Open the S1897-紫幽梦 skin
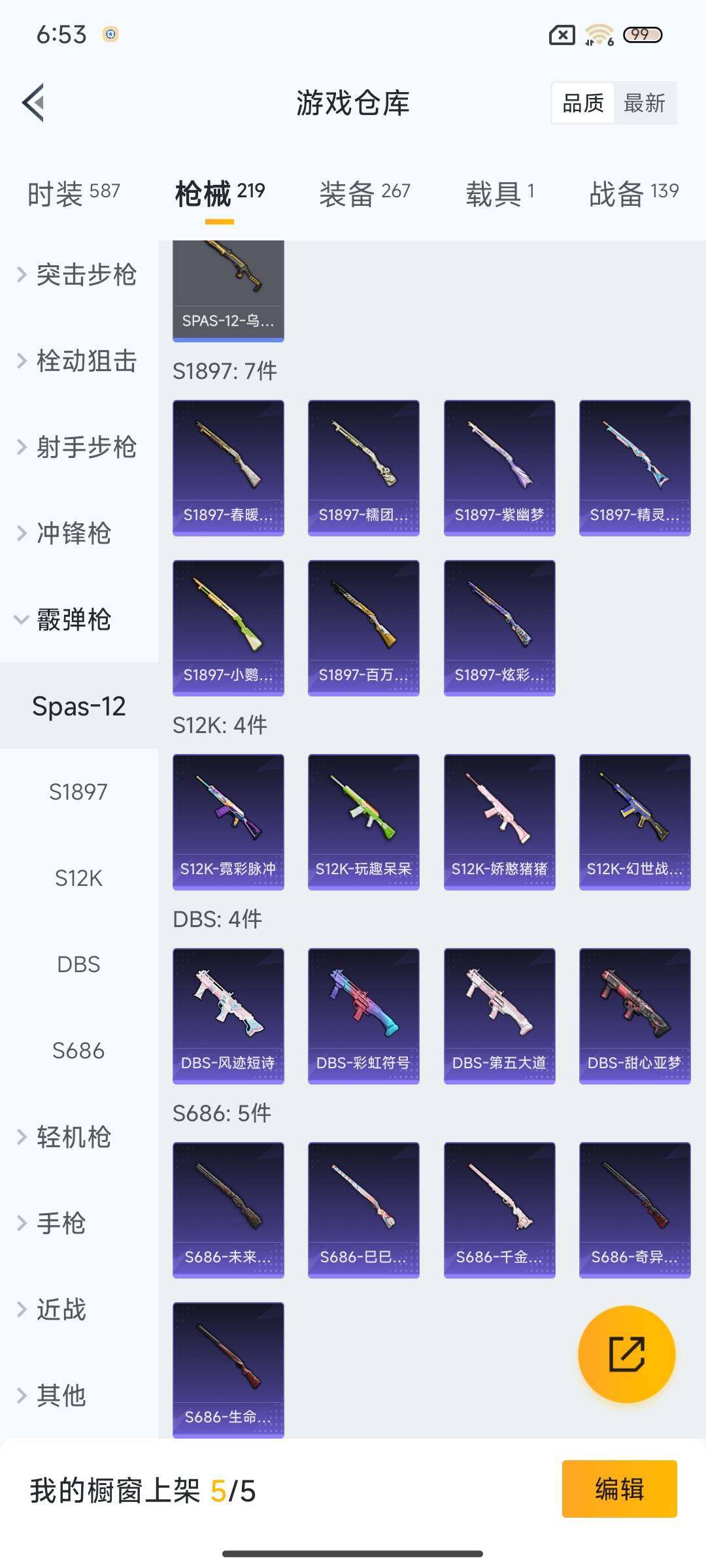 [499, 468]
